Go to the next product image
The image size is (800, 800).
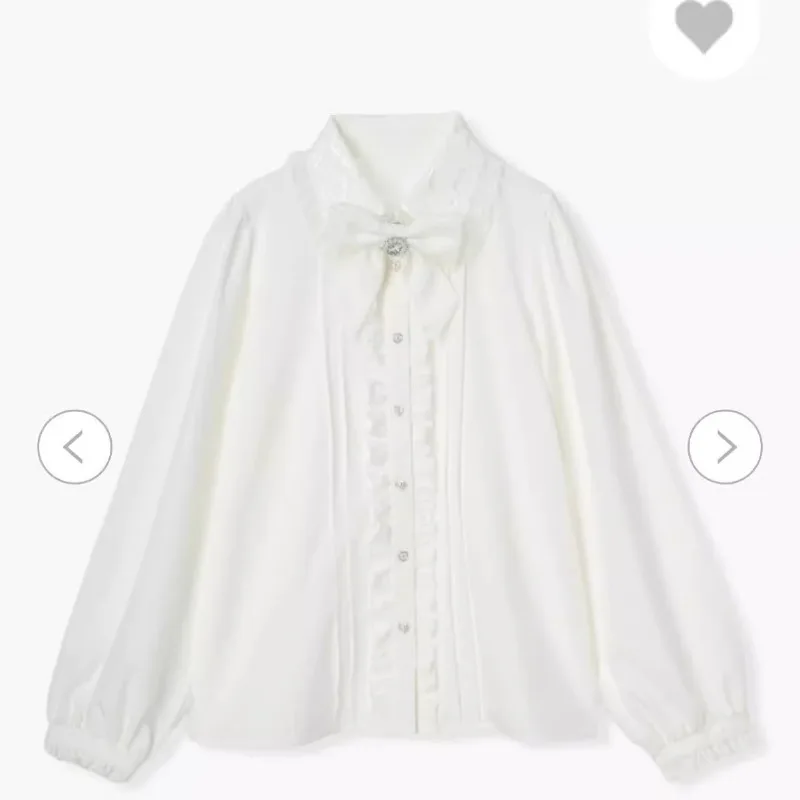coord(725,446)
